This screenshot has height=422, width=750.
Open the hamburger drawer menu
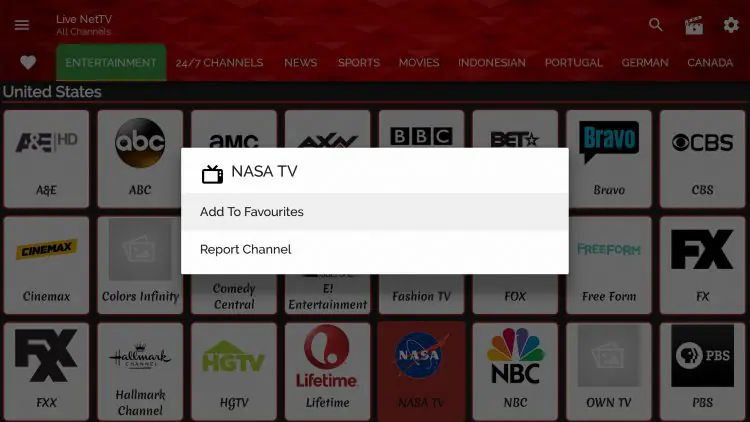22,25
